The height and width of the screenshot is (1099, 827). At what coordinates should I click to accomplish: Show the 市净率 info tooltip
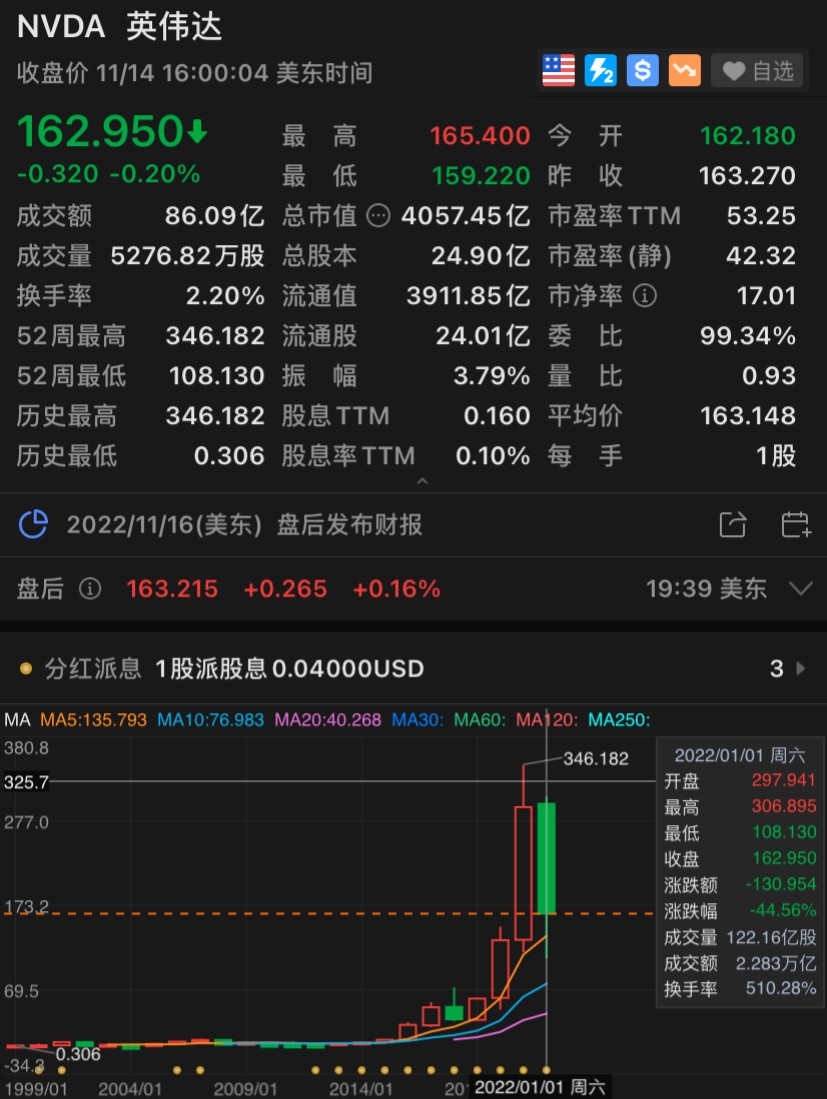click(x=645, y=296)
